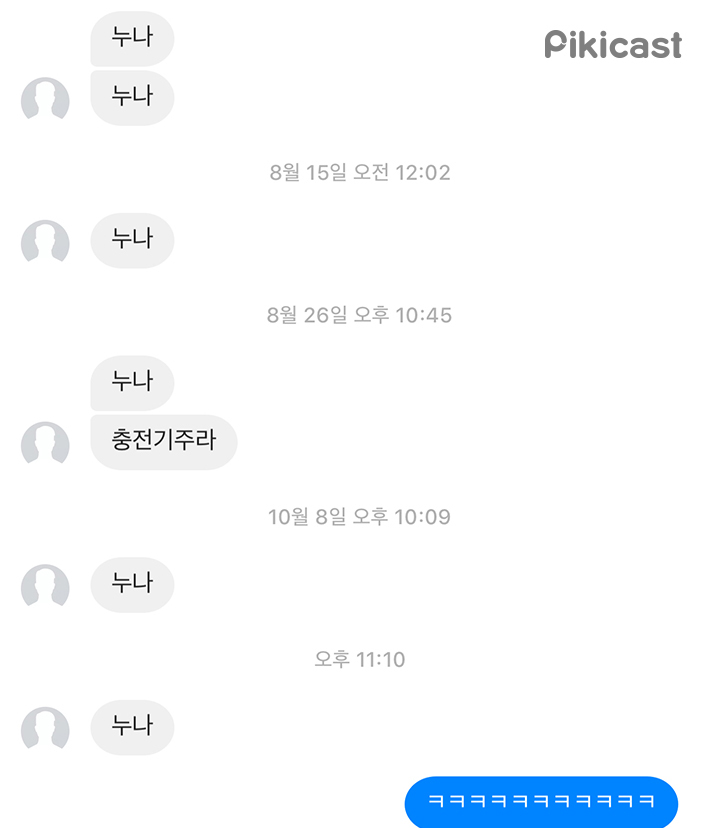Tap the 오후 11:10 time label
This screenshot has height=828, width=720.
click(x=360, y=659)
